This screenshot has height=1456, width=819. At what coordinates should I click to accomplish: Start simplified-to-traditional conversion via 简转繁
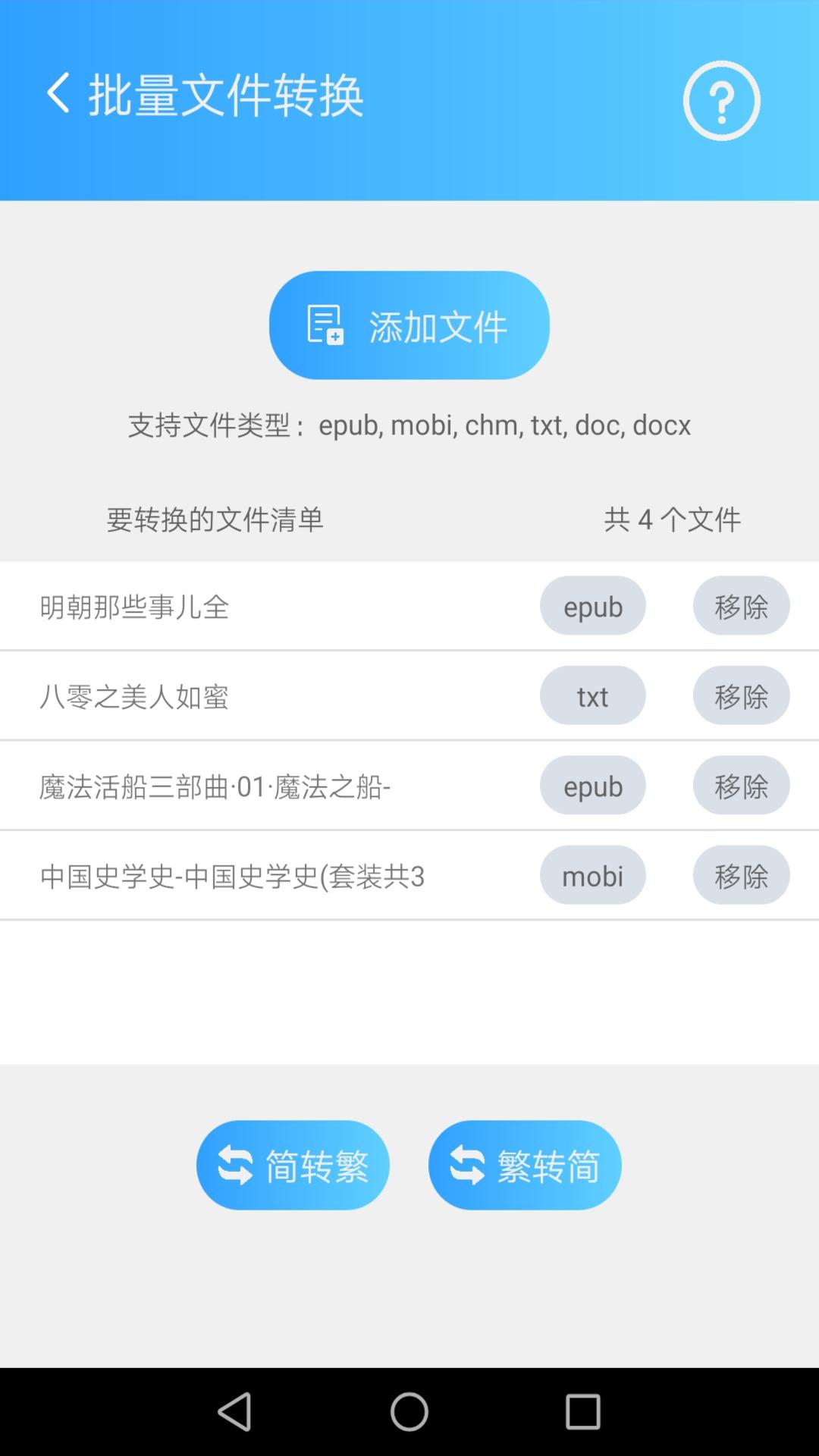pyautogui.click(x=293, y=1165)
